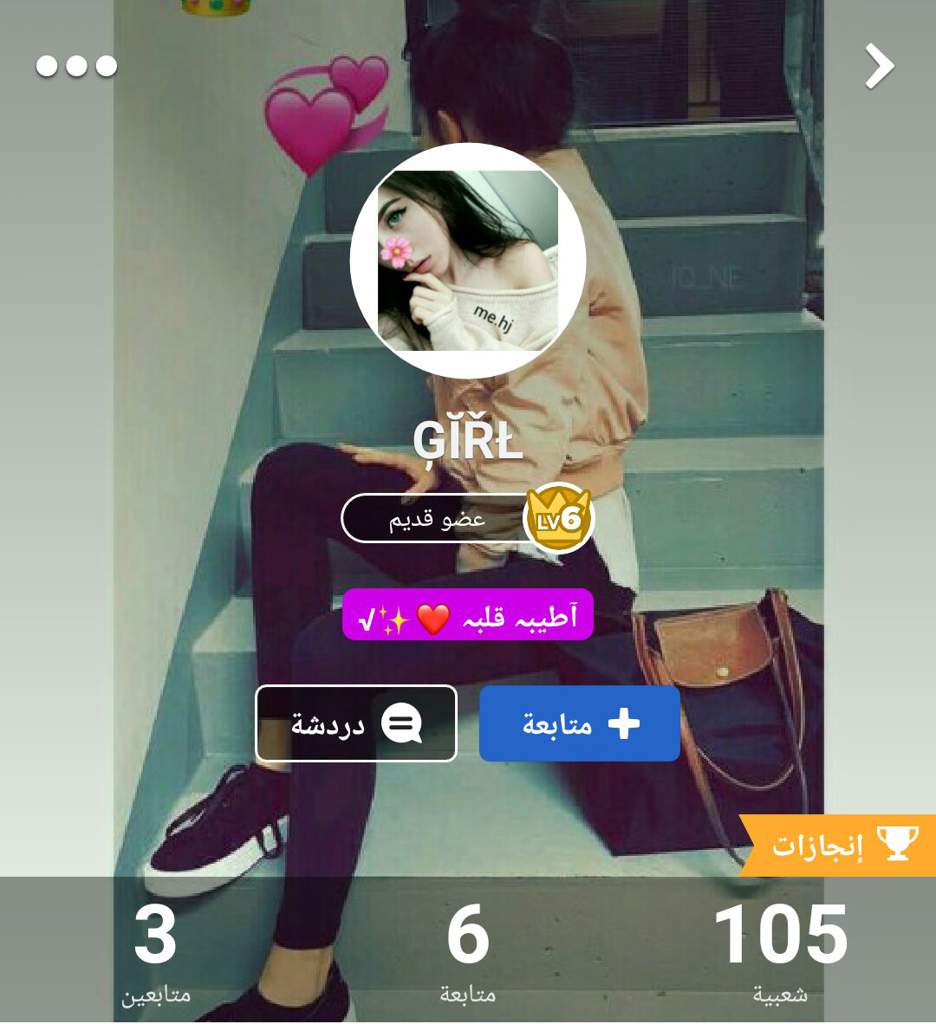View the 3 متابعين followers list
This screenshot has width=936, height=1024.
(155, 952)
